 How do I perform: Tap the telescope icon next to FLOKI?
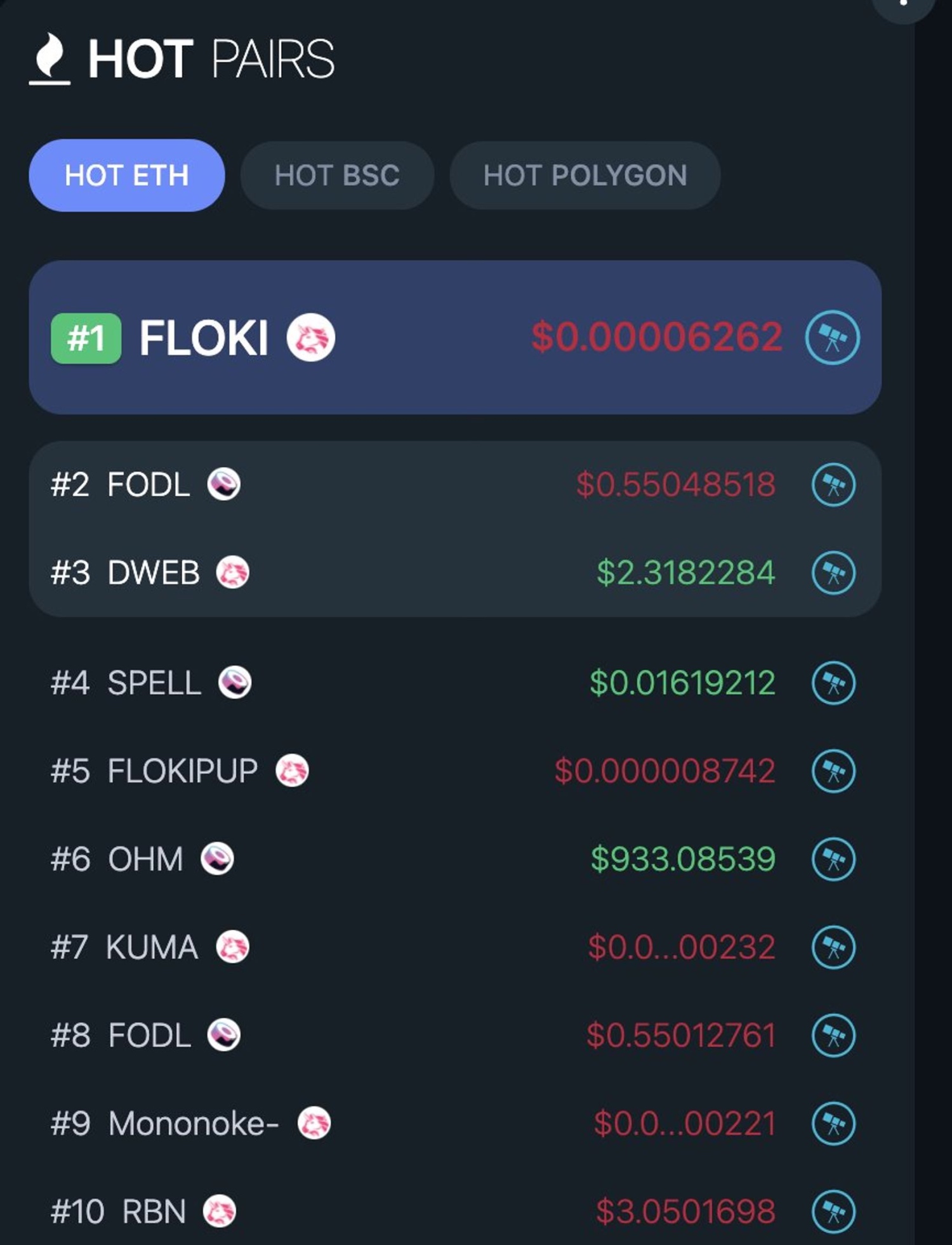click(832, 338)
